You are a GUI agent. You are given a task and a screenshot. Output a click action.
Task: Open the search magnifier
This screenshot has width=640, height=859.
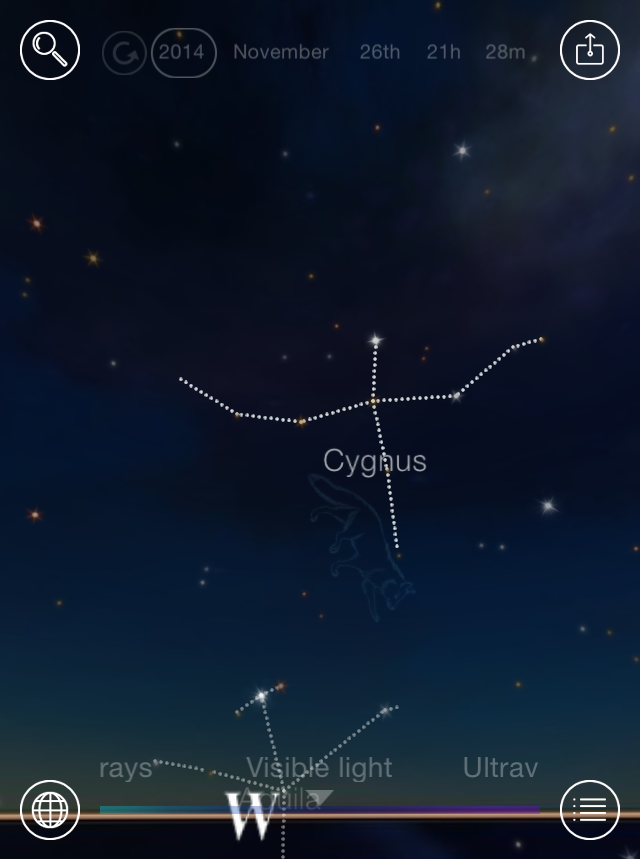[50, 50]
